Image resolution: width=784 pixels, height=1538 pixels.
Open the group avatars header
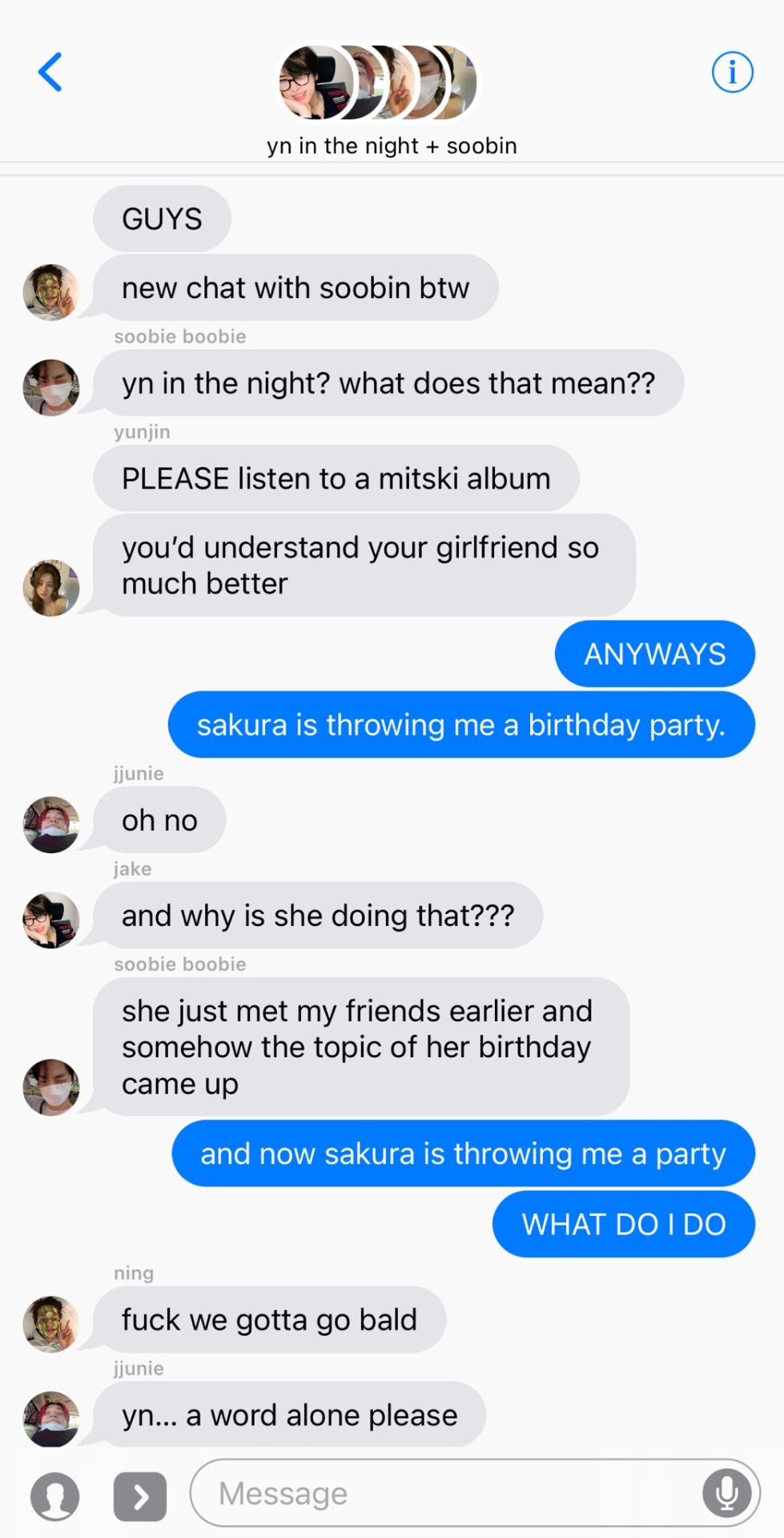[378, 83]
